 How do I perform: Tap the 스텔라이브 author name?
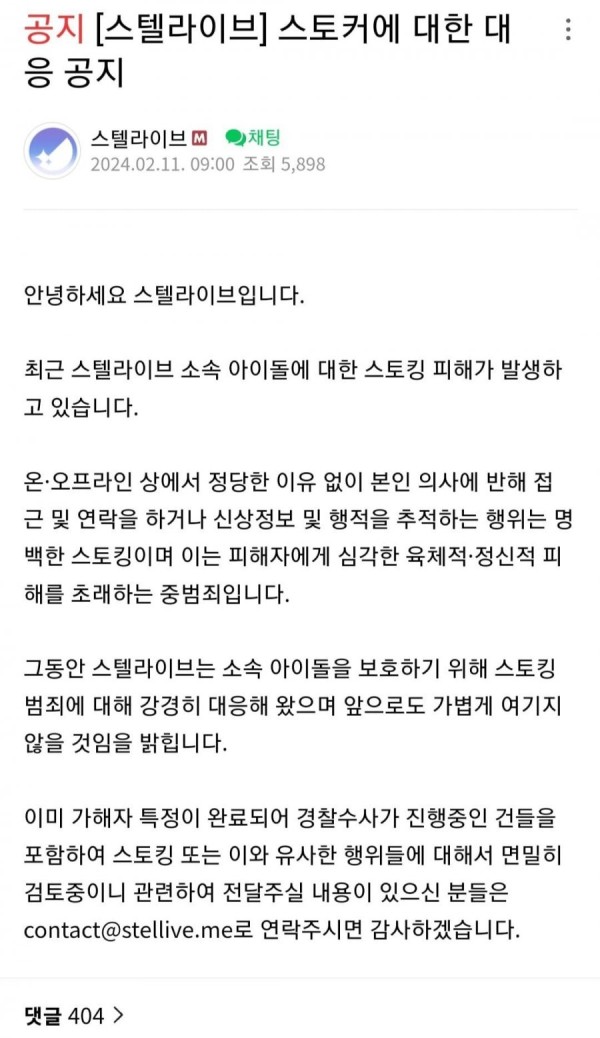[x=138, y=138]
